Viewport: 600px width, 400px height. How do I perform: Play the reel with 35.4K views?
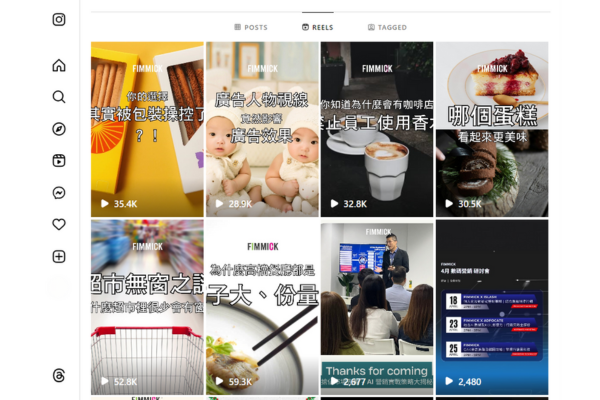(147, 129)
